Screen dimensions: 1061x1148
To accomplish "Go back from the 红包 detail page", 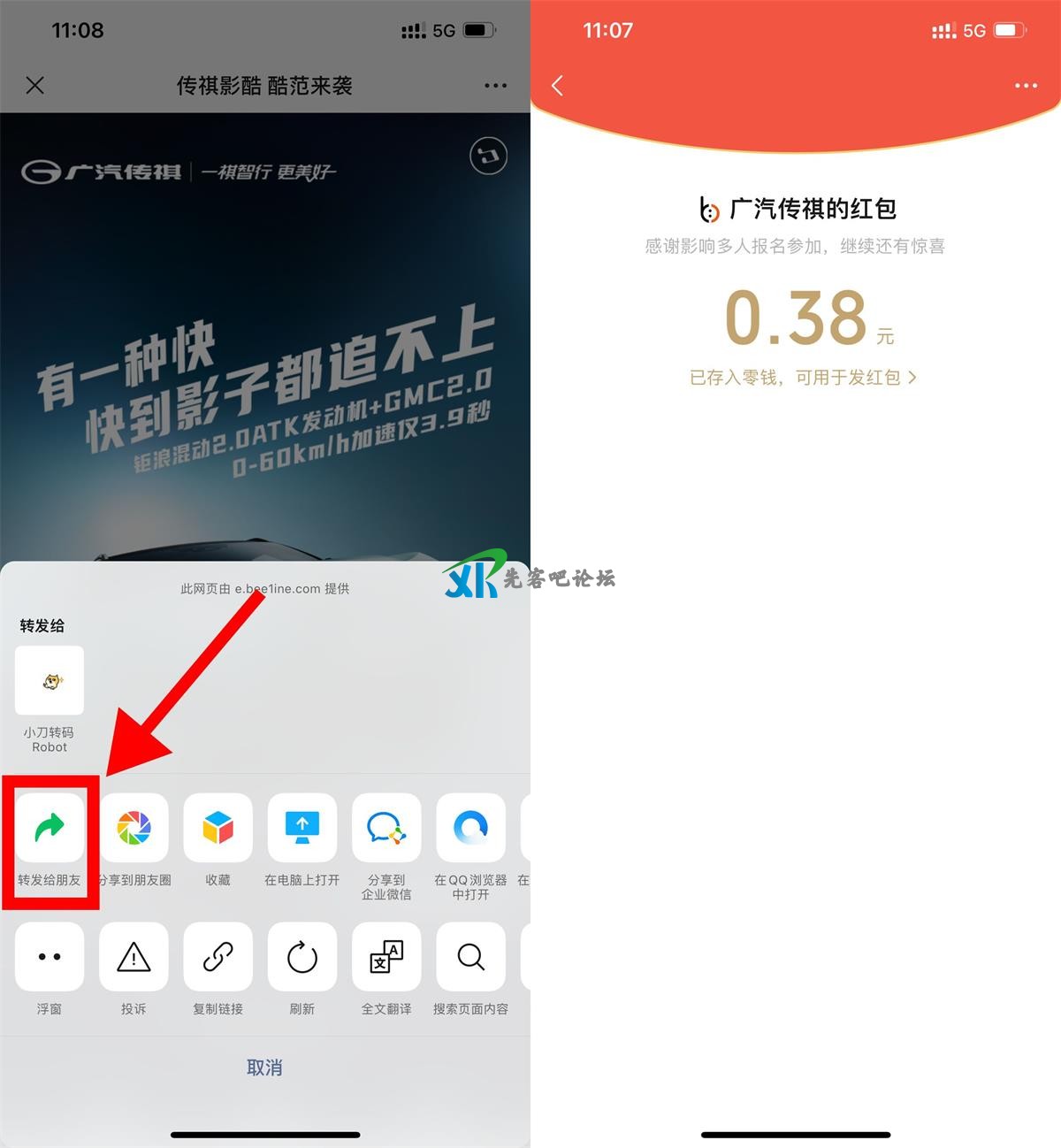I will coord(557,85).
